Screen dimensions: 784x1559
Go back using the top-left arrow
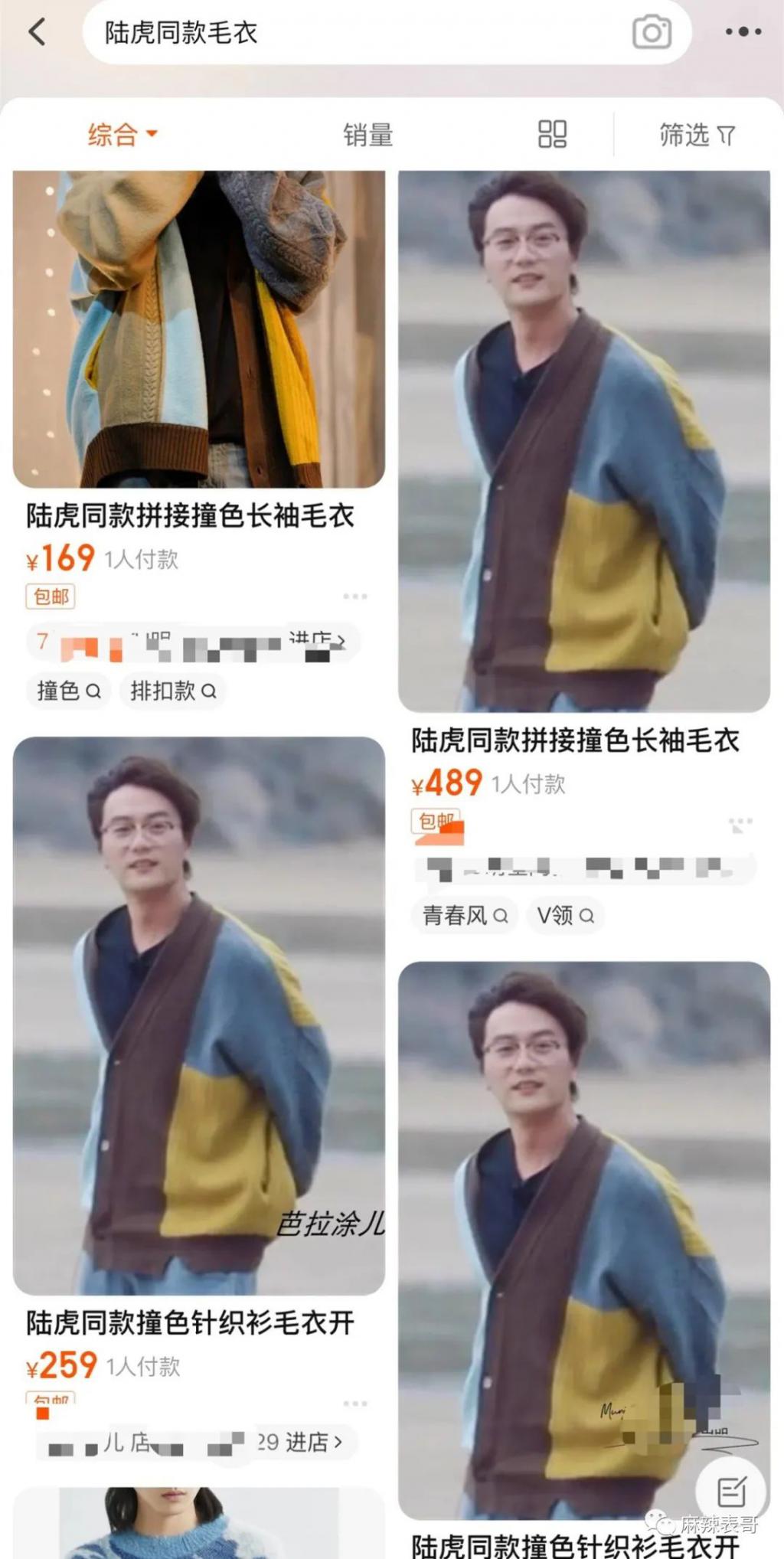tap(37, 32)
